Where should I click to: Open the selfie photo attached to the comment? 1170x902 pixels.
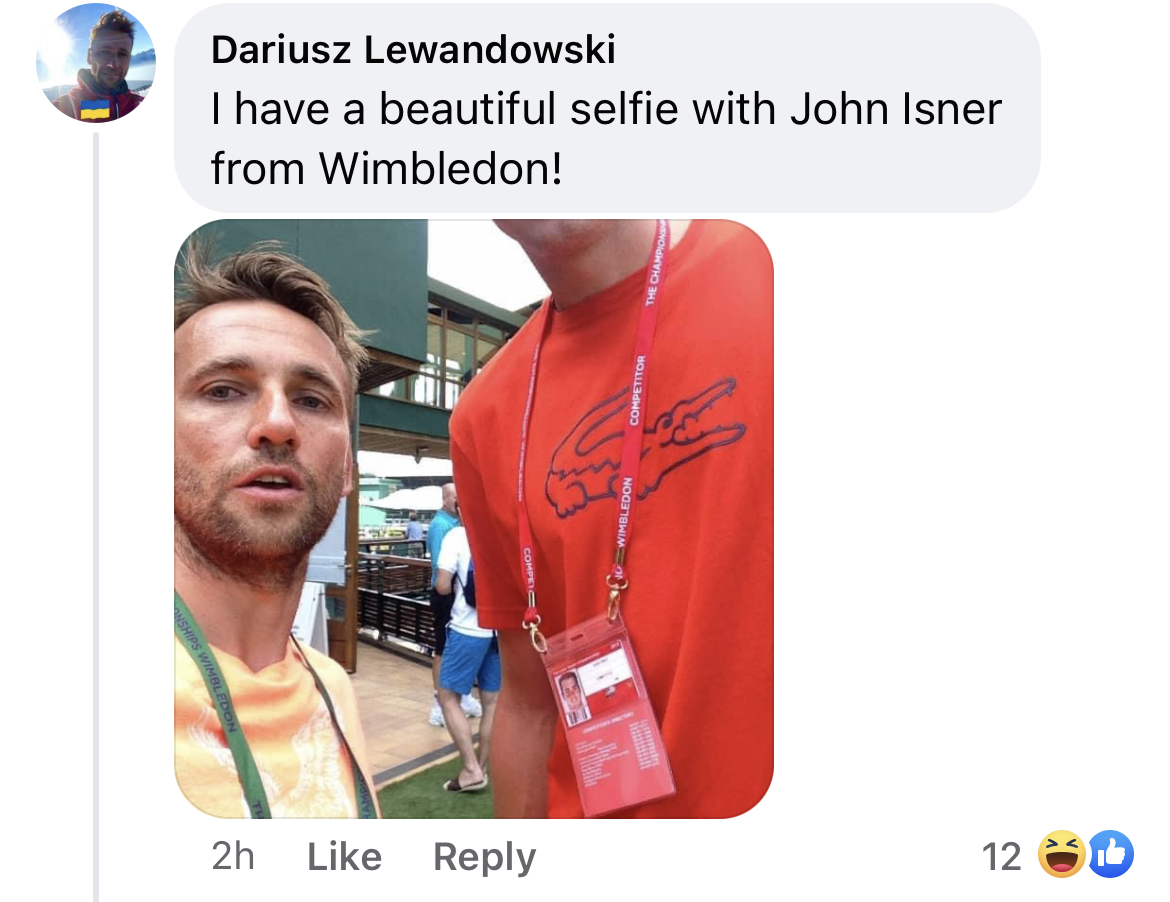(x=473, y=518)
